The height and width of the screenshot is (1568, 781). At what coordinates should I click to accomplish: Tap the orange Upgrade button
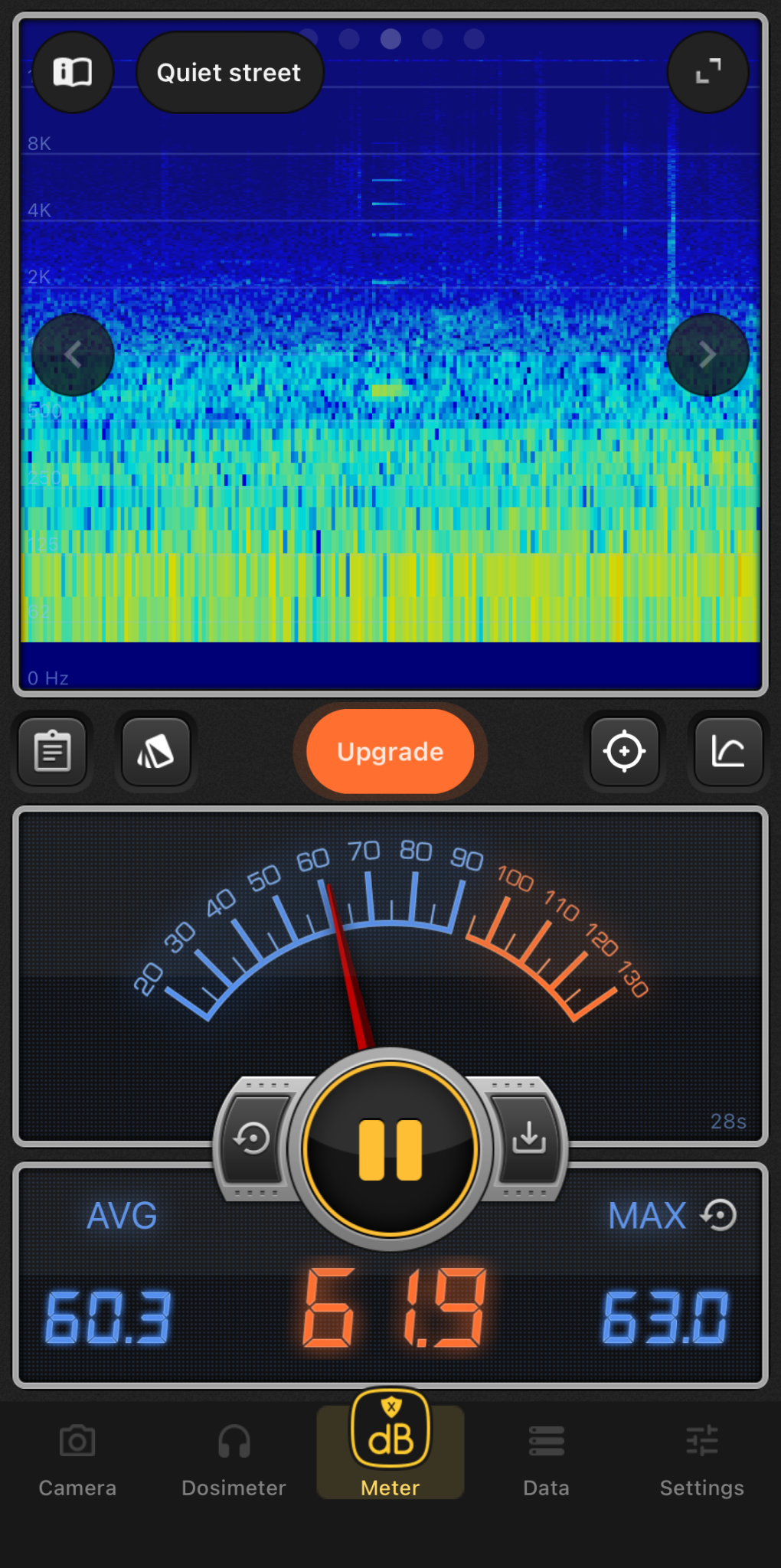pos(390,752)
